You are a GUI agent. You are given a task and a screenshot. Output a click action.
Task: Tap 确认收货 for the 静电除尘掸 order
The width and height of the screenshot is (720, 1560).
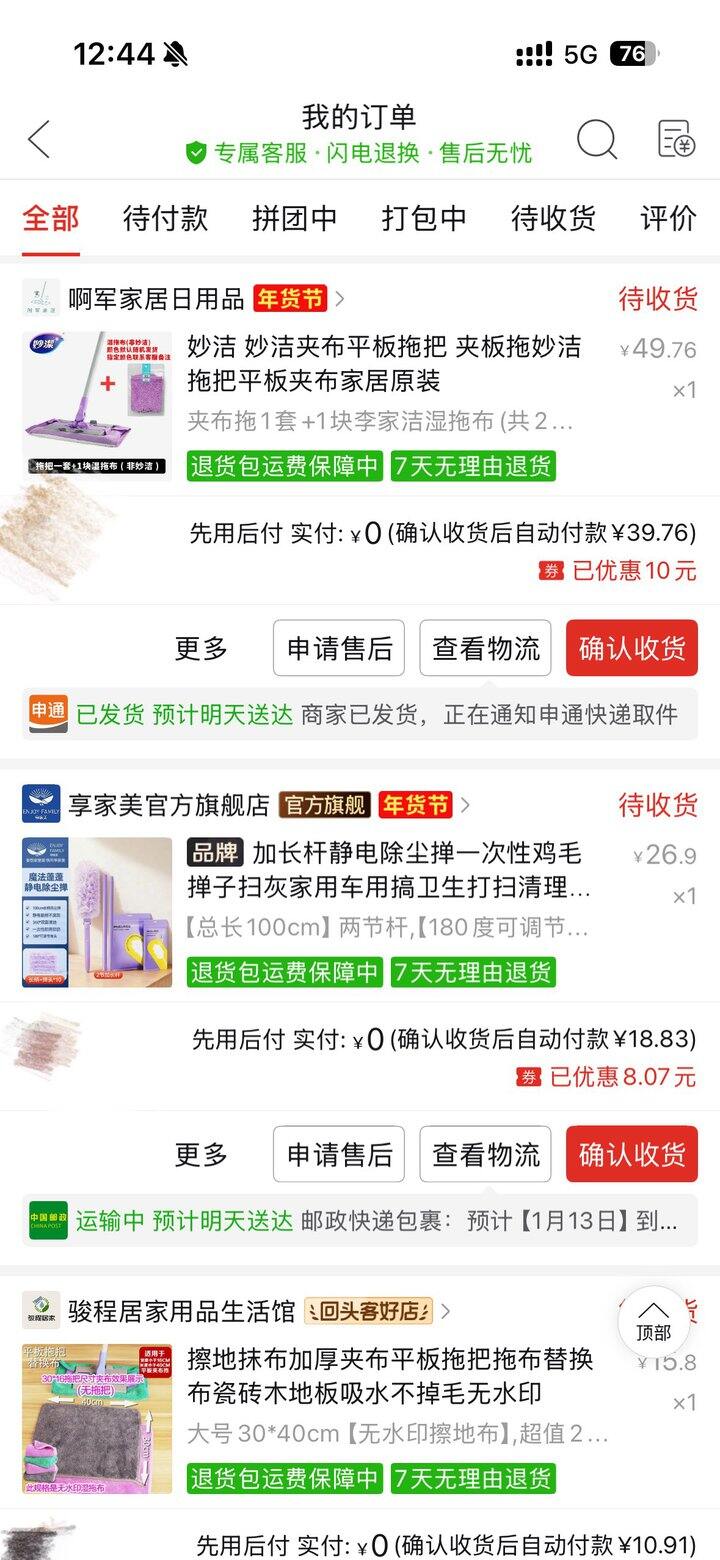click(x=632, y=1154)
